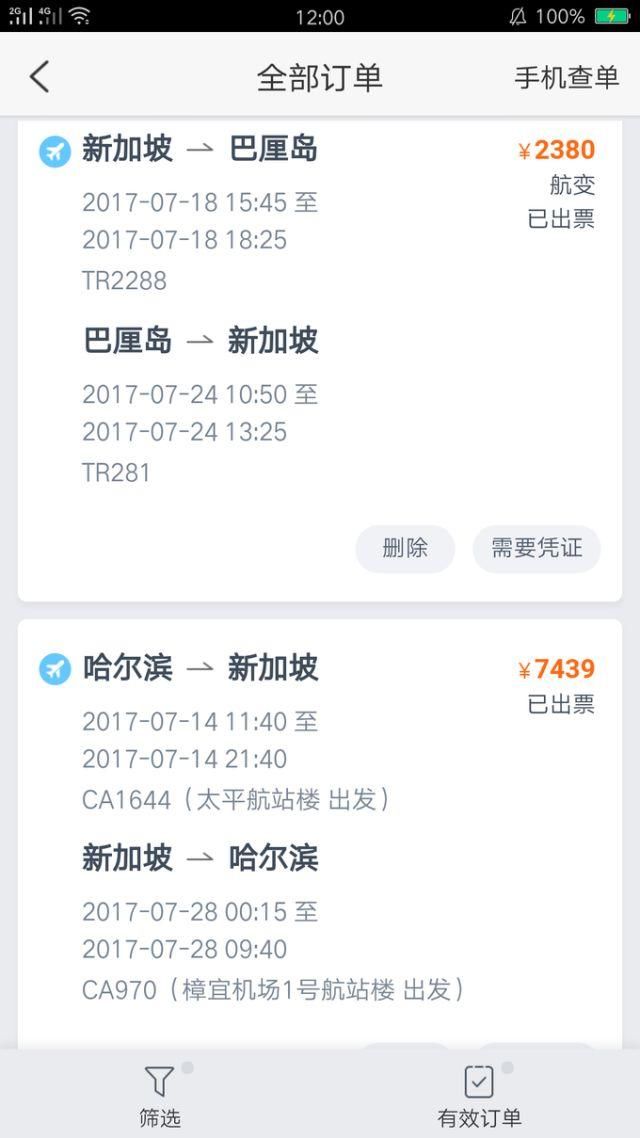Open the 筛选 filter option
This screenshot has width=640, height=1138.
point(160,1094)
